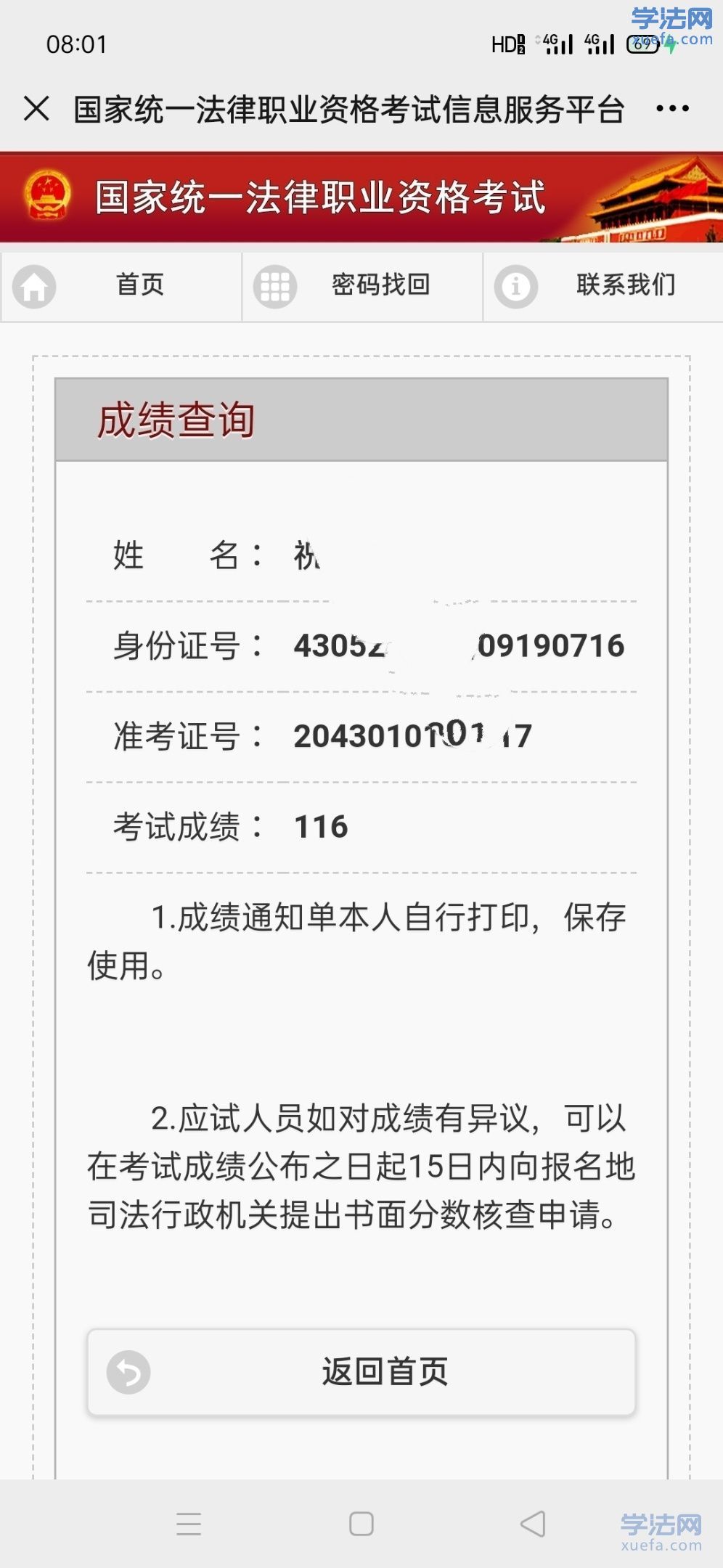
Task: Tap system back navigation button
Action: coord(533,1524)
